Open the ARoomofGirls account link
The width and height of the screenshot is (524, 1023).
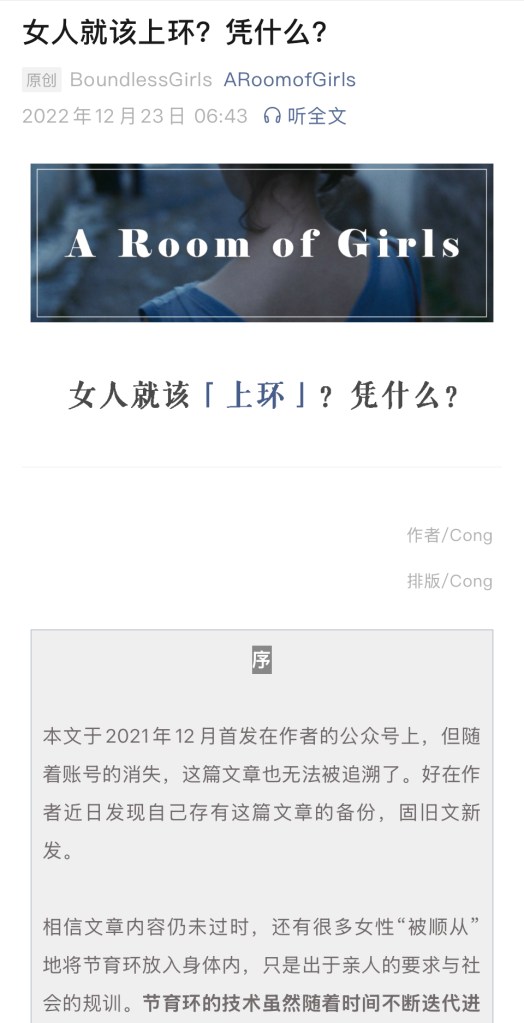coord(289,80)
